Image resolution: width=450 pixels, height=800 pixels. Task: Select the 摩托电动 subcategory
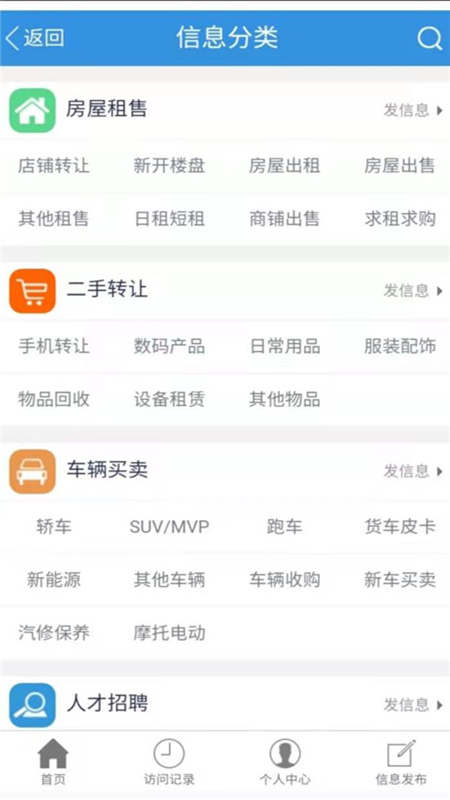(x=169, y=633)
